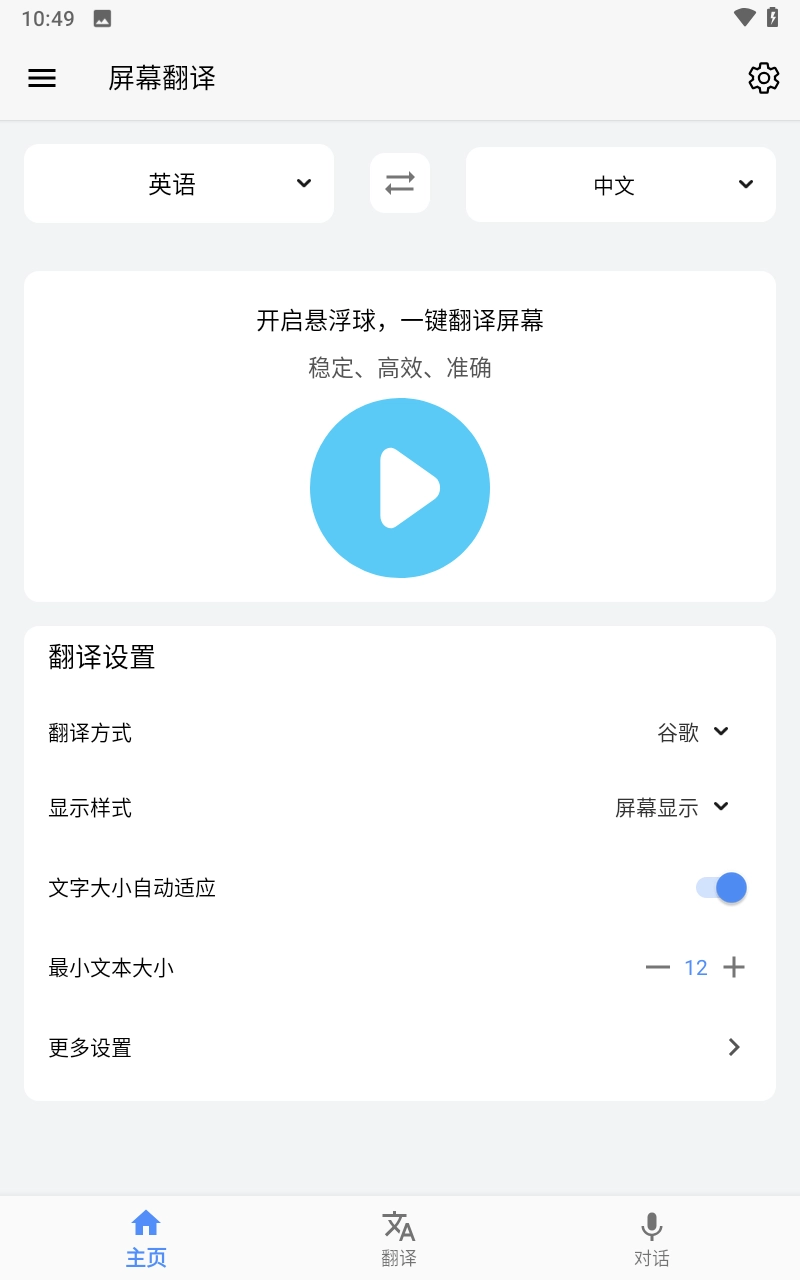
Task: Open the 中文 target language dropdown
Action: 620,184
